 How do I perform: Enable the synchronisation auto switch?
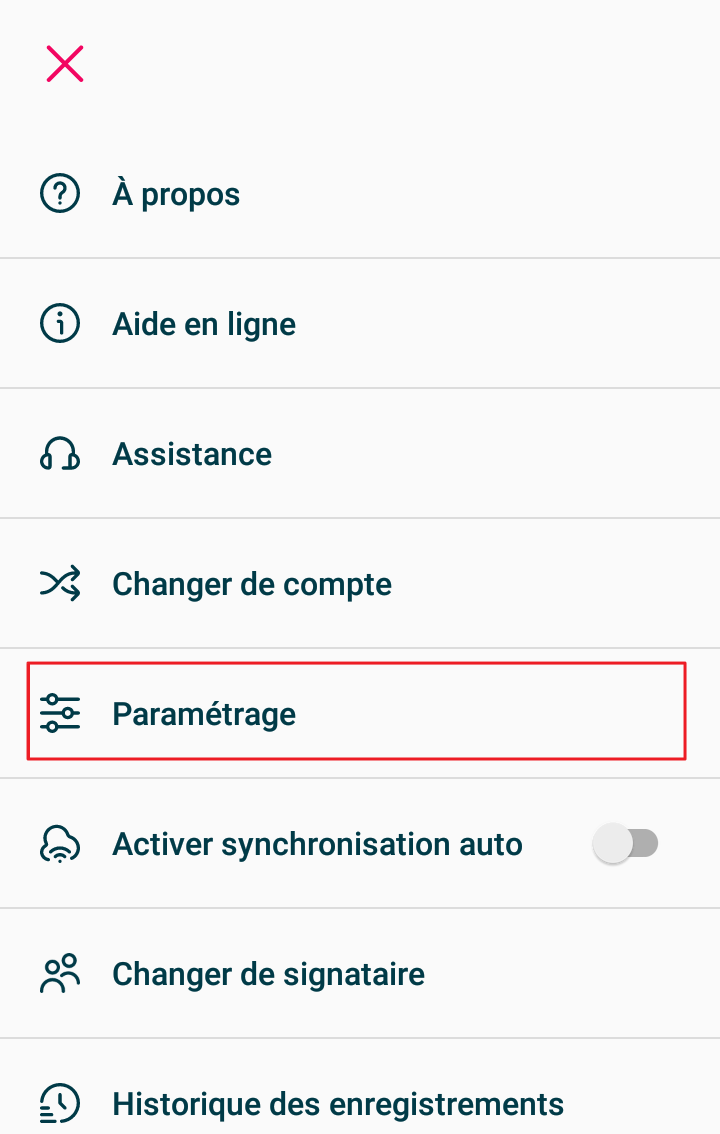625,844
